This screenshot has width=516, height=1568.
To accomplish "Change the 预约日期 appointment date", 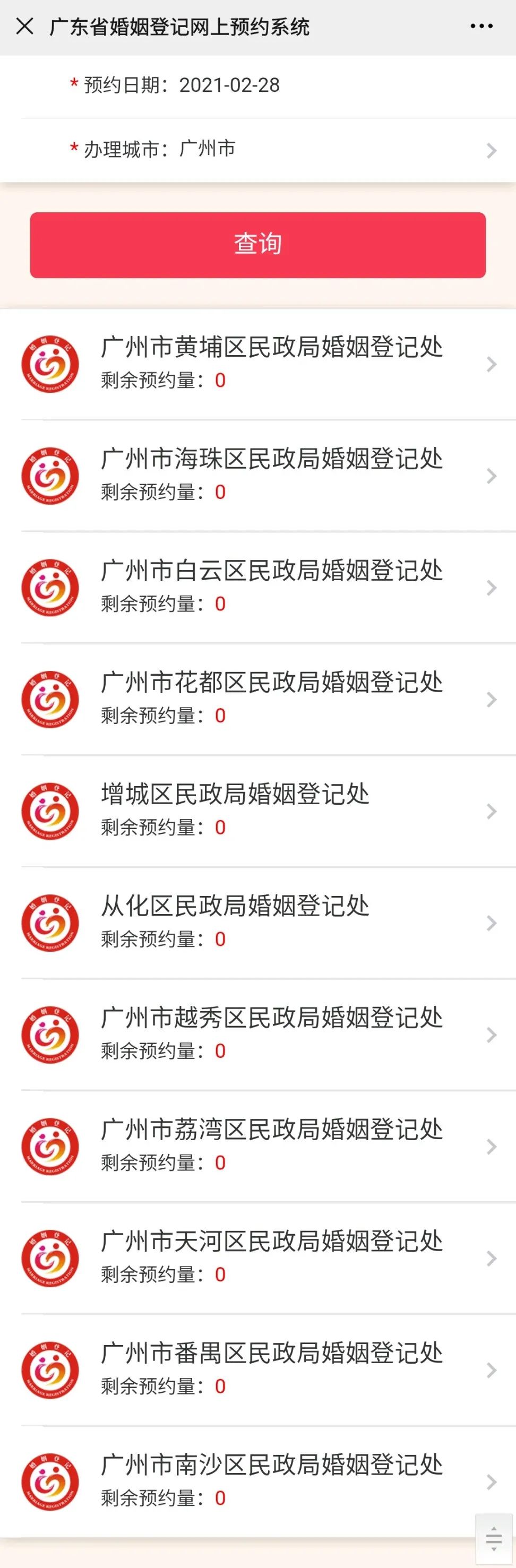I will click(x=229, y=85).
